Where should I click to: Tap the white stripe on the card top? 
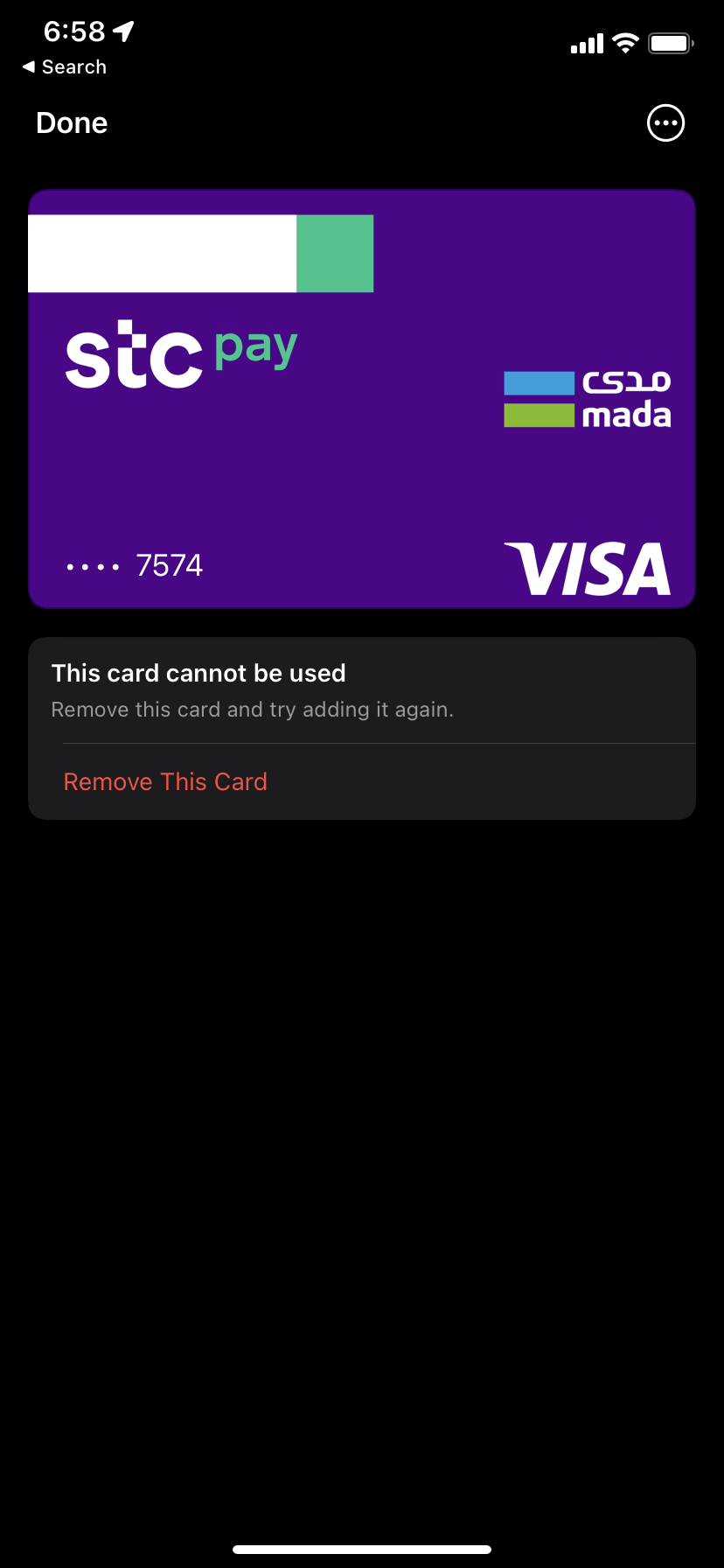162,253
